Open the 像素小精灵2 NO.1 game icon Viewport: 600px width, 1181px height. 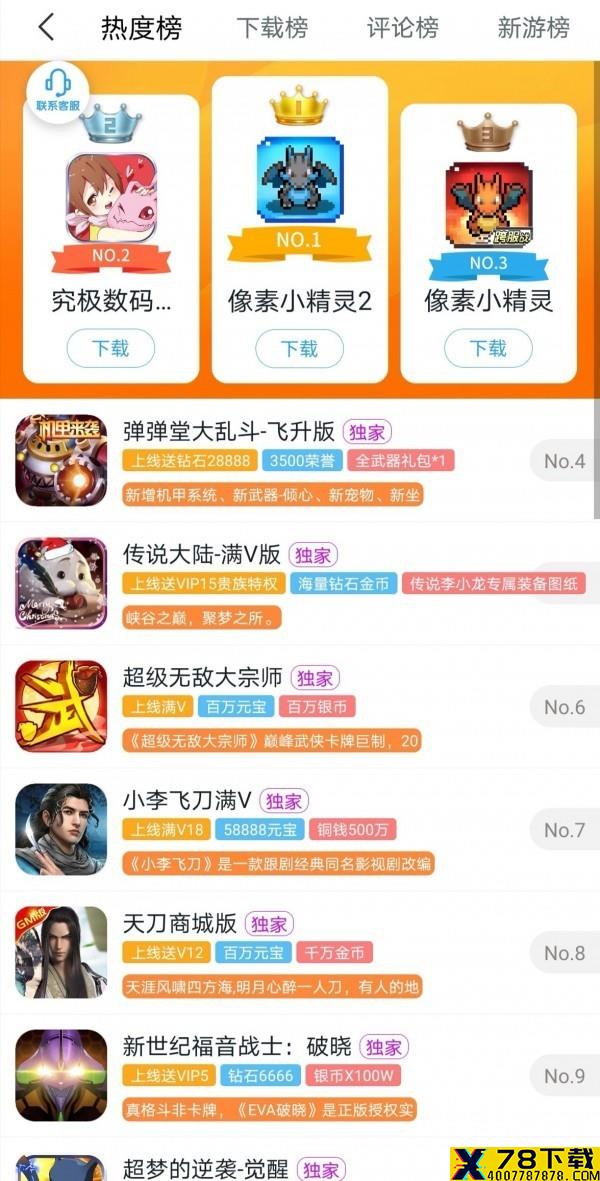coord(300,181)
